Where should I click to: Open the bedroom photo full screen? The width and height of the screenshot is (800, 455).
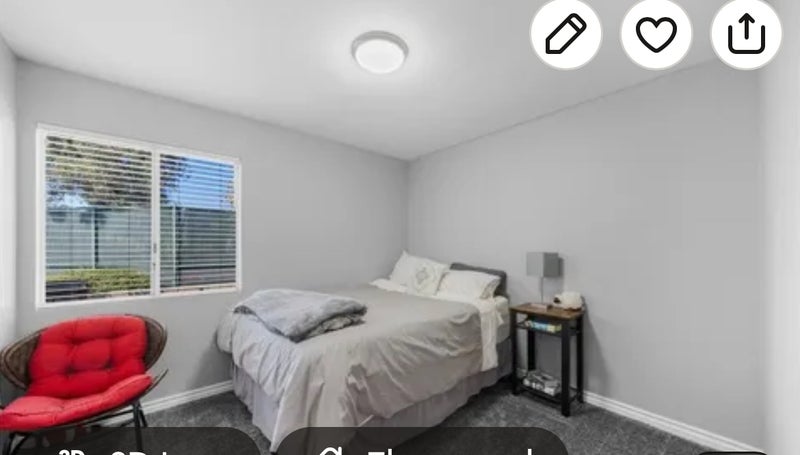pyautogui.click(x=400, y=250)
